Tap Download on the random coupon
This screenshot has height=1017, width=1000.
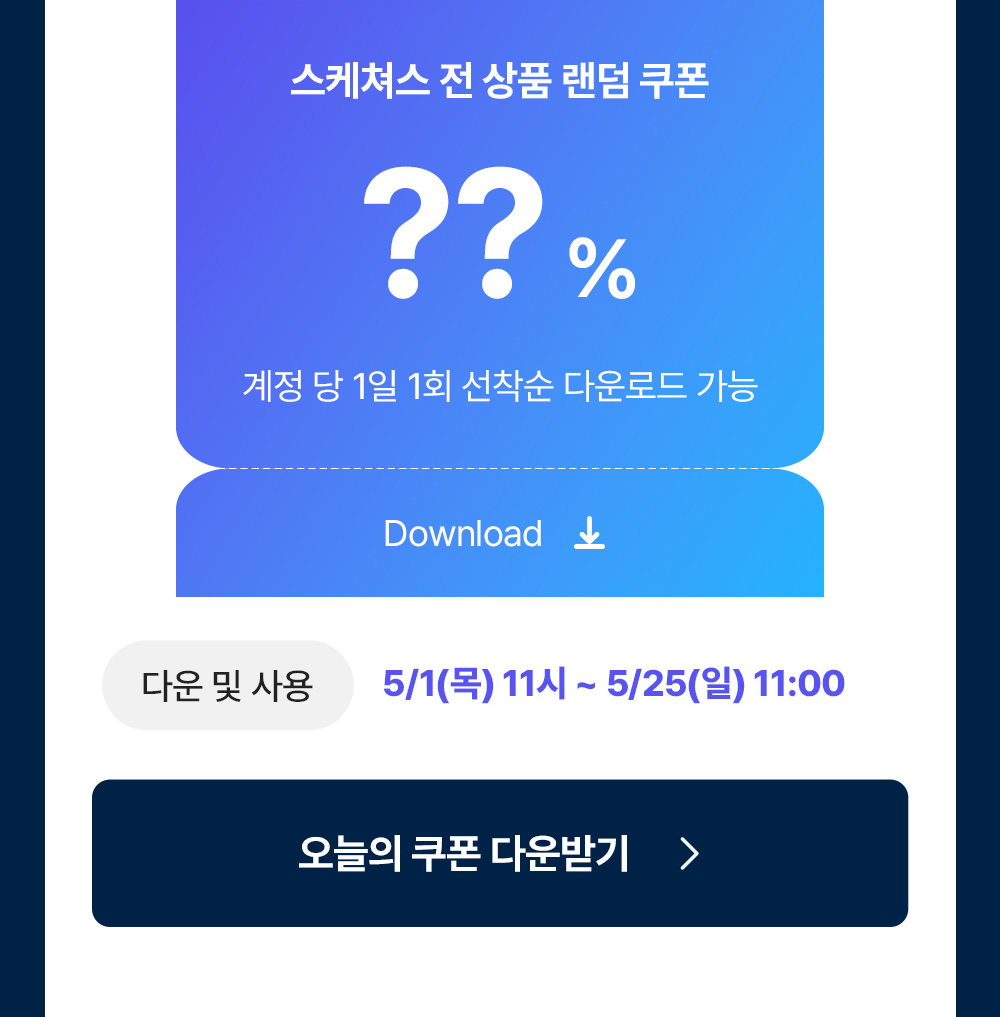(x=497, y=534)
